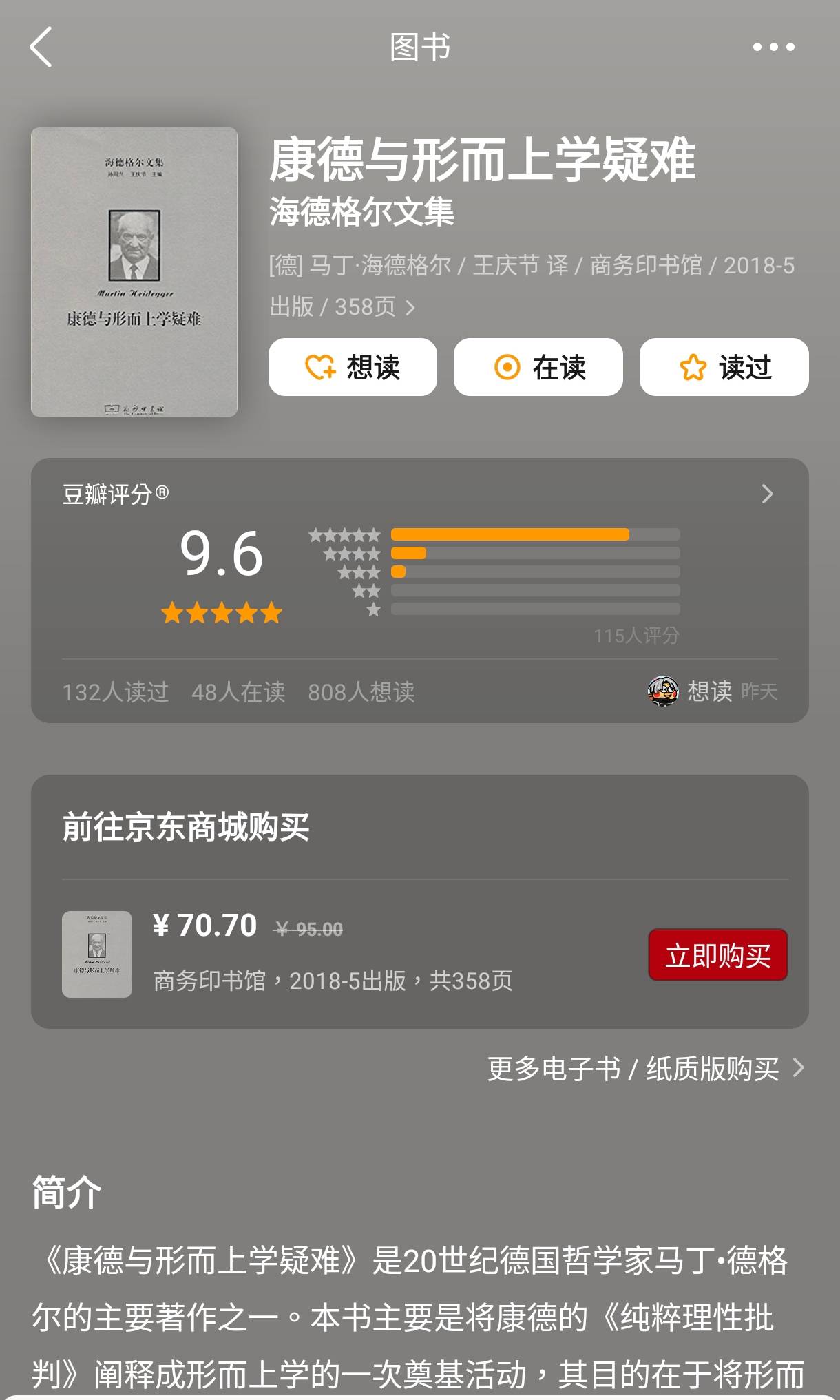This screenshot has height=1400, width=840.
Task: Open the friend's avatar marked 想读
Action: [662, 691]
